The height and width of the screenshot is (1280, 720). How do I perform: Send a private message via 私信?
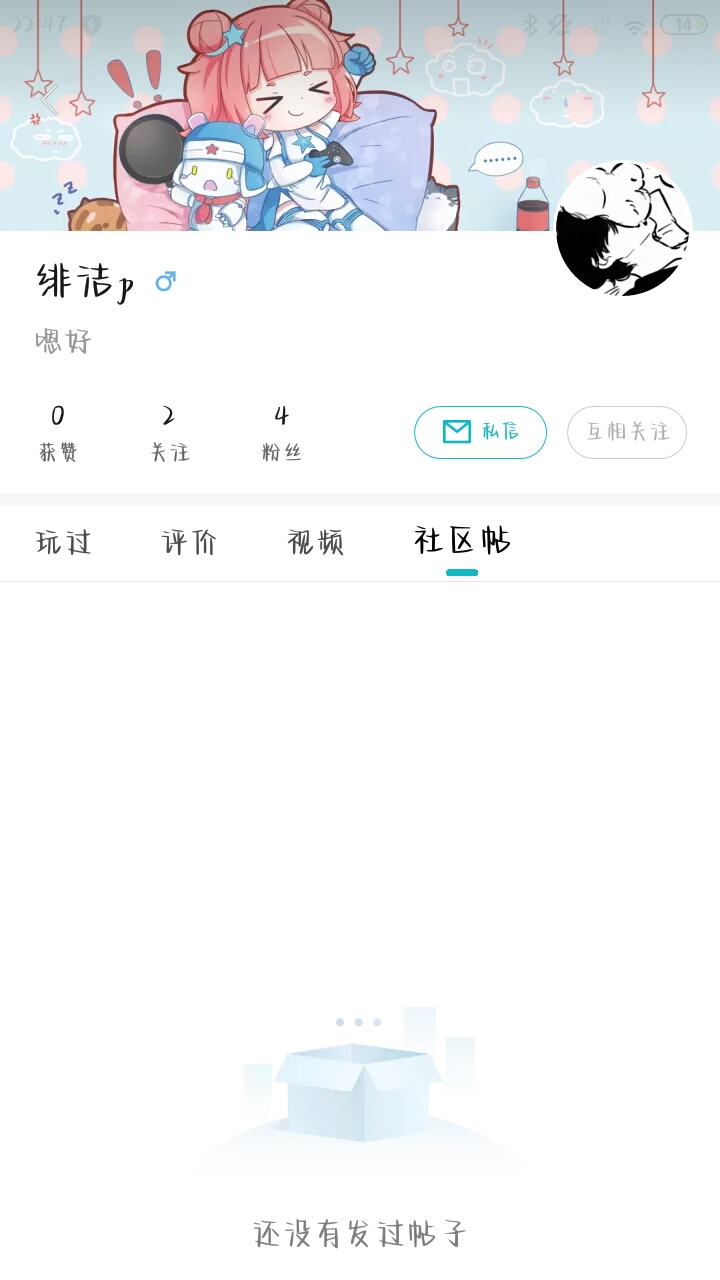click(x=480, y=432)
